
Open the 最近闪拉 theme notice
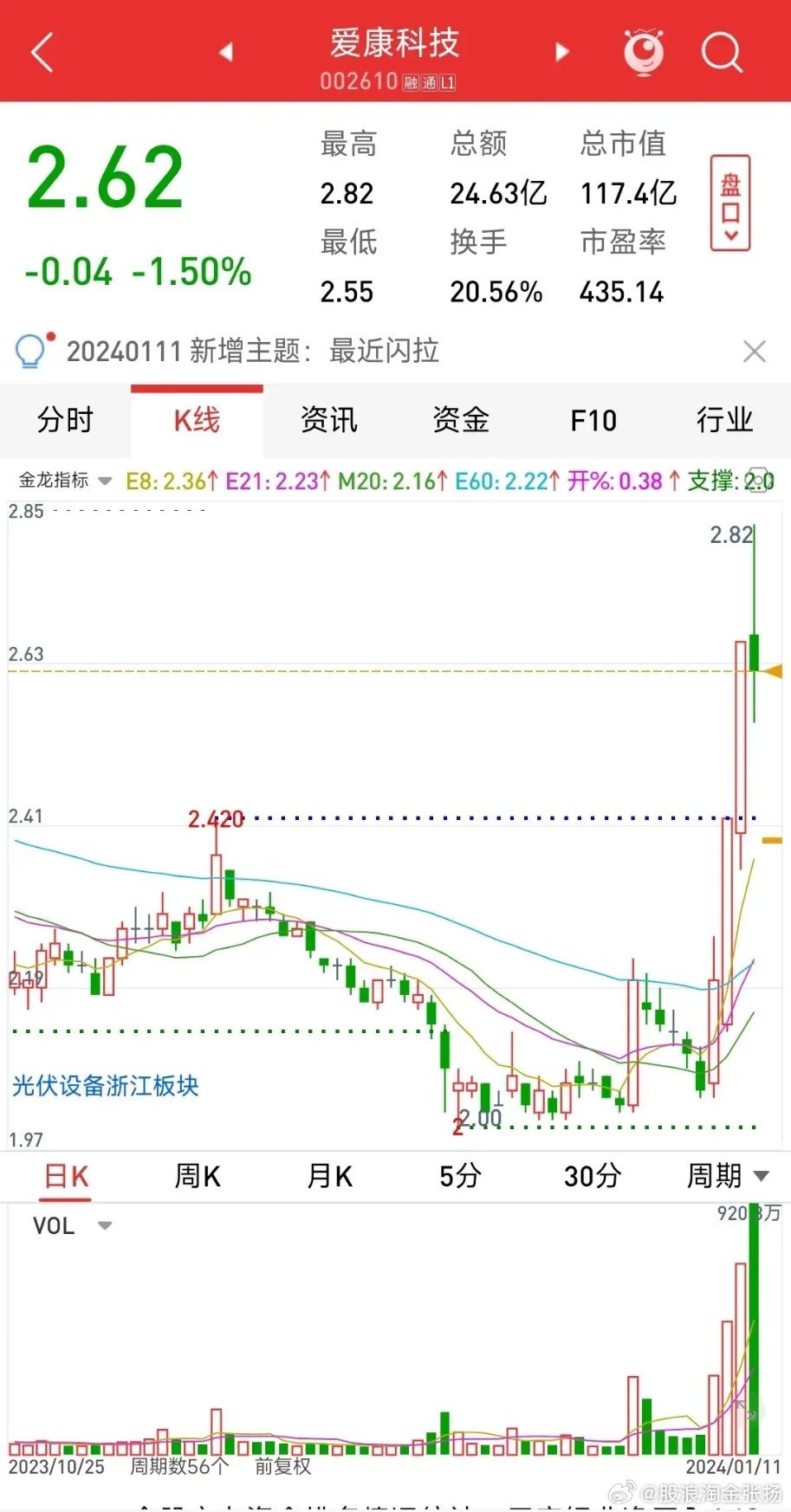(251, 352)
